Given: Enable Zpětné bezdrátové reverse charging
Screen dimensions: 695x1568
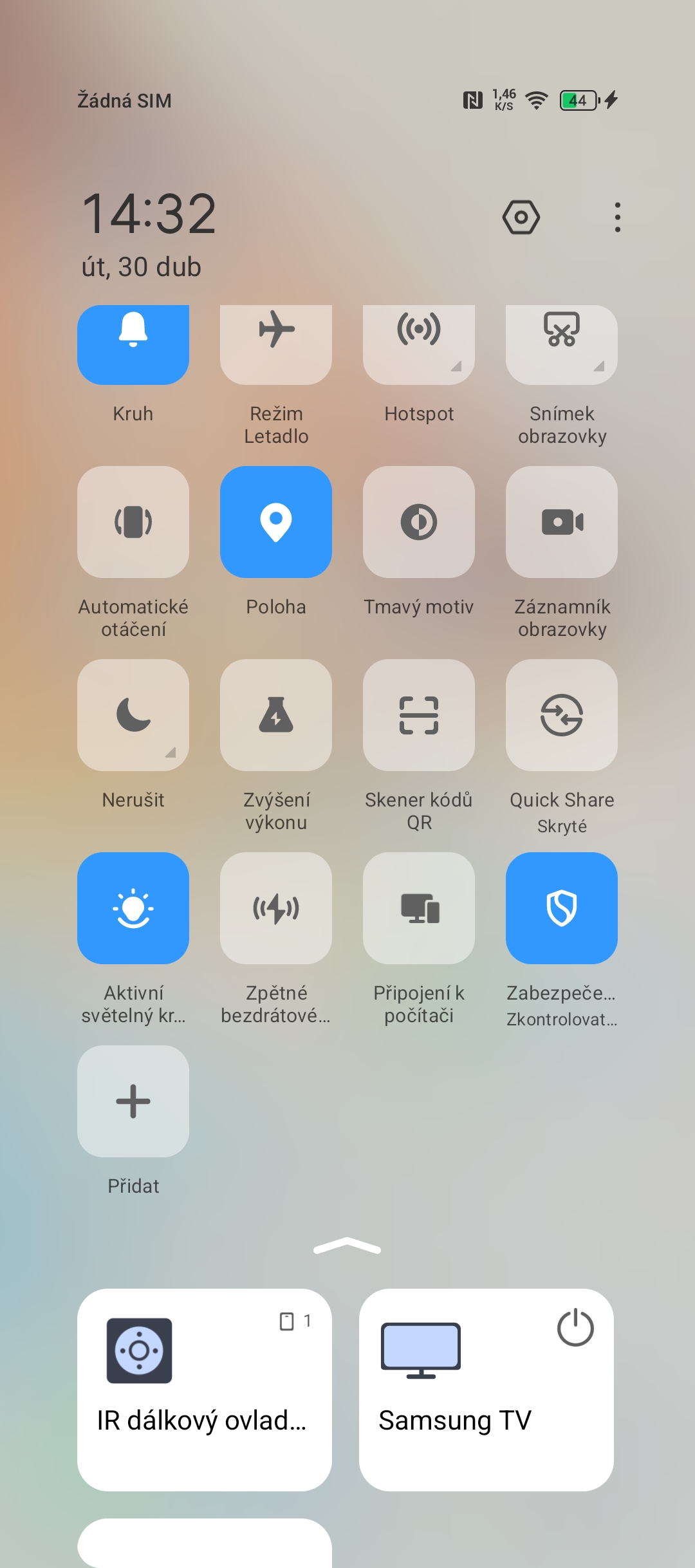Looking at the screenshot, I should pos(276,908).
